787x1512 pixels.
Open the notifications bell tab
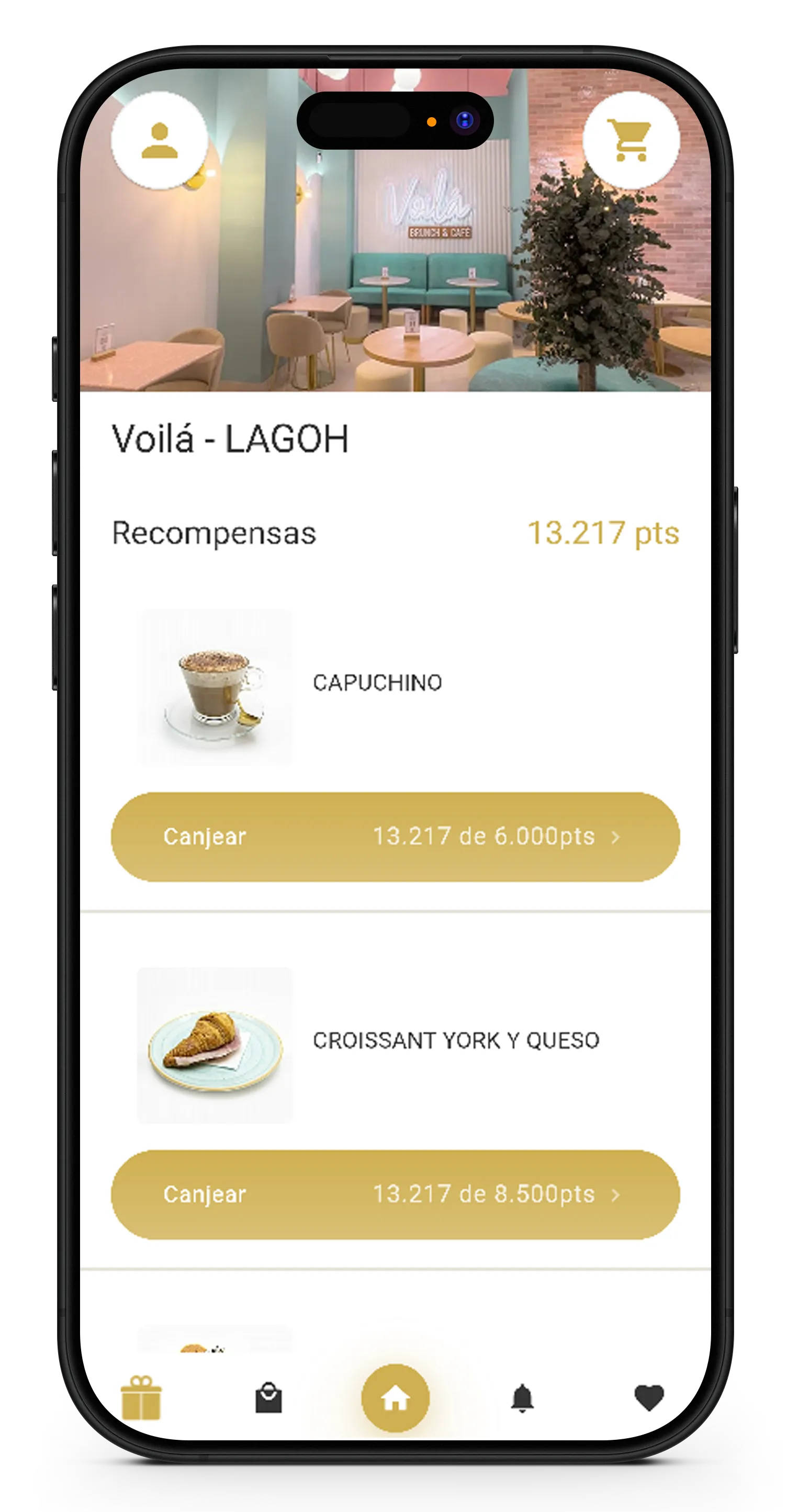click(522, 1398)
